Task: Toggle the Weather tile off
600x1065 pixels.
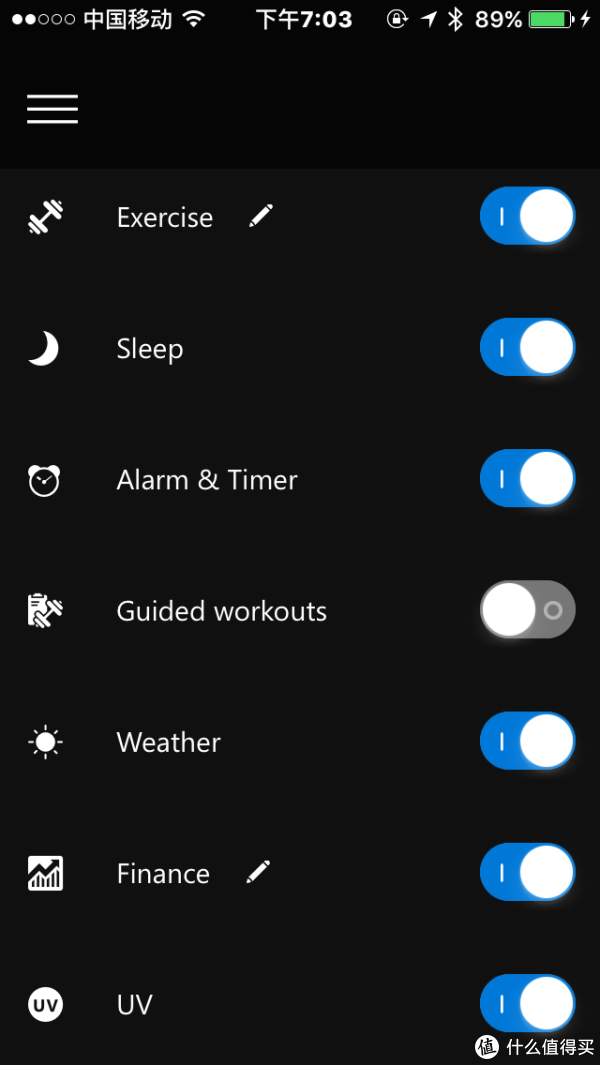Action: (528, 740)
